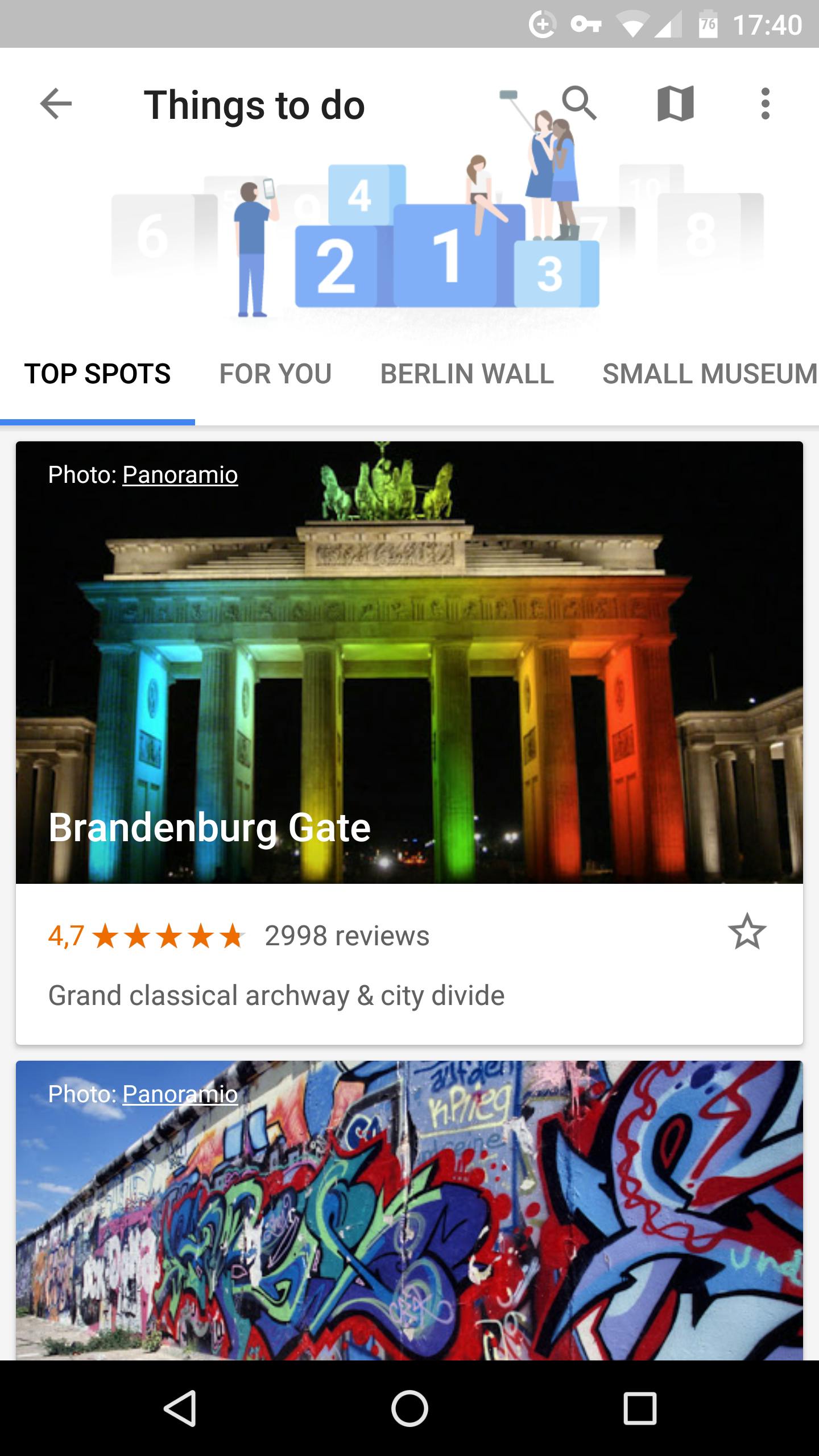Open Panoramio link on Brandenburg Gate photo
This screenshot has height=1456, width=819.
[x=180, y=475]
